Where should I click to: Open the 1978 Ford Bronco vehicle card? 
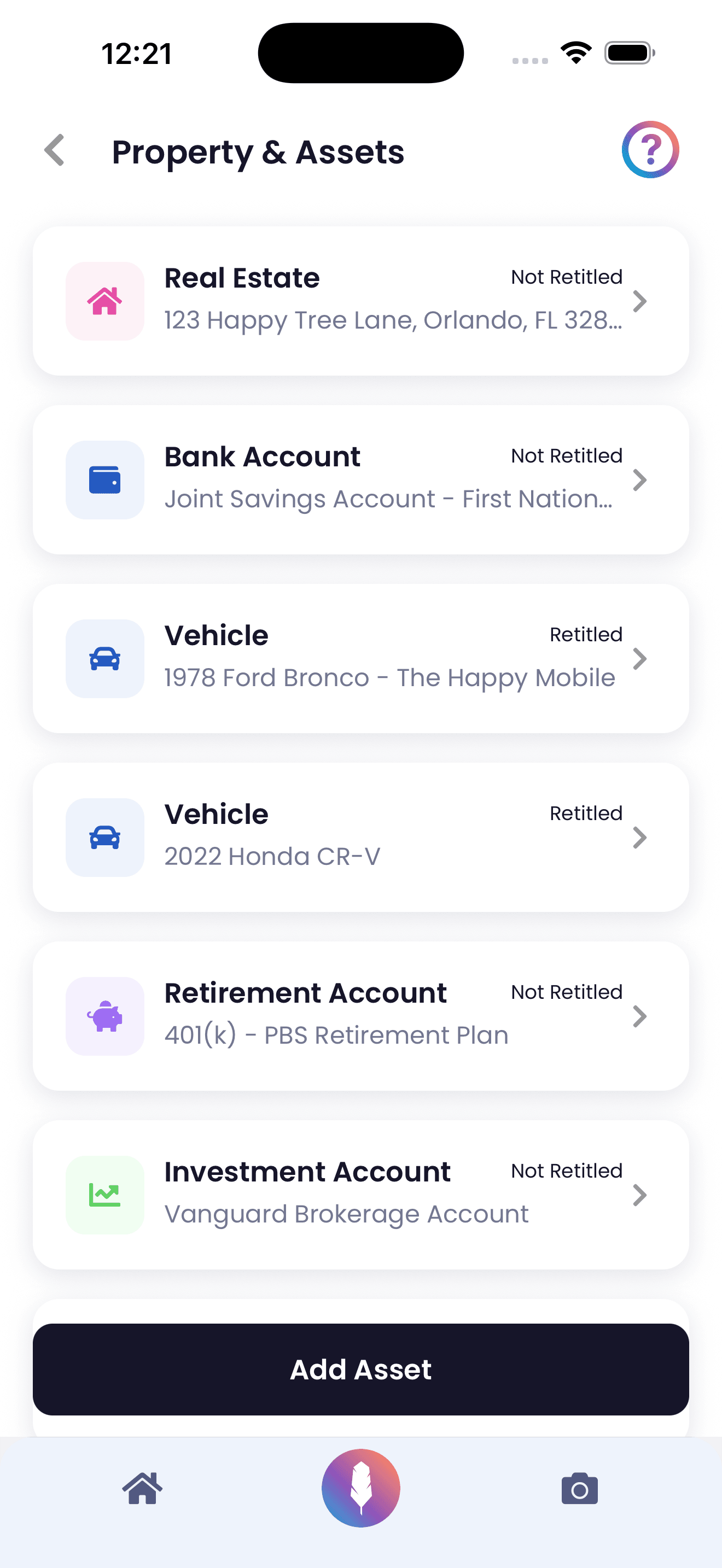360,658
